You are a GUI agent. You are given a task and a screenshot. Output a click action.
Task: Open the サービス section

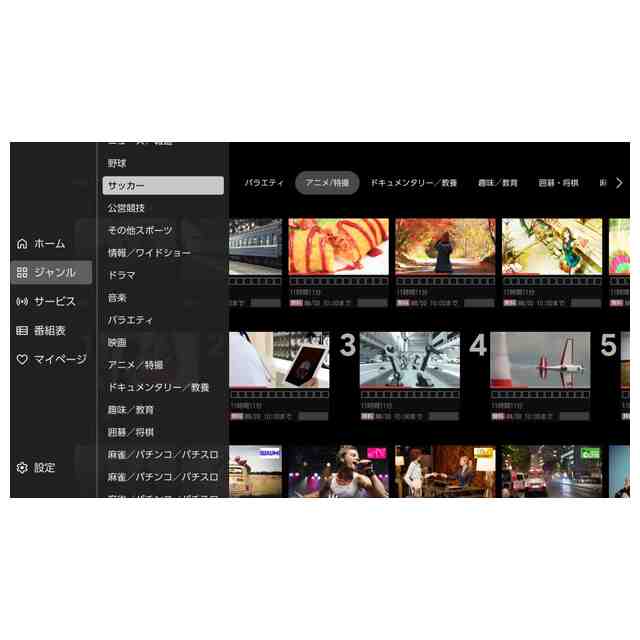coord(46,301)
